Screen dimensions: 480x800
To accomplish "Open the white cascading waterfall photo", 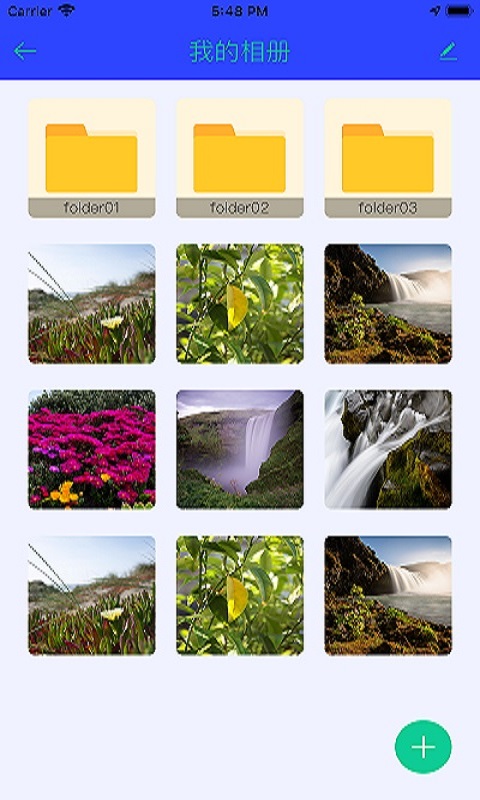I will point(388,449).
